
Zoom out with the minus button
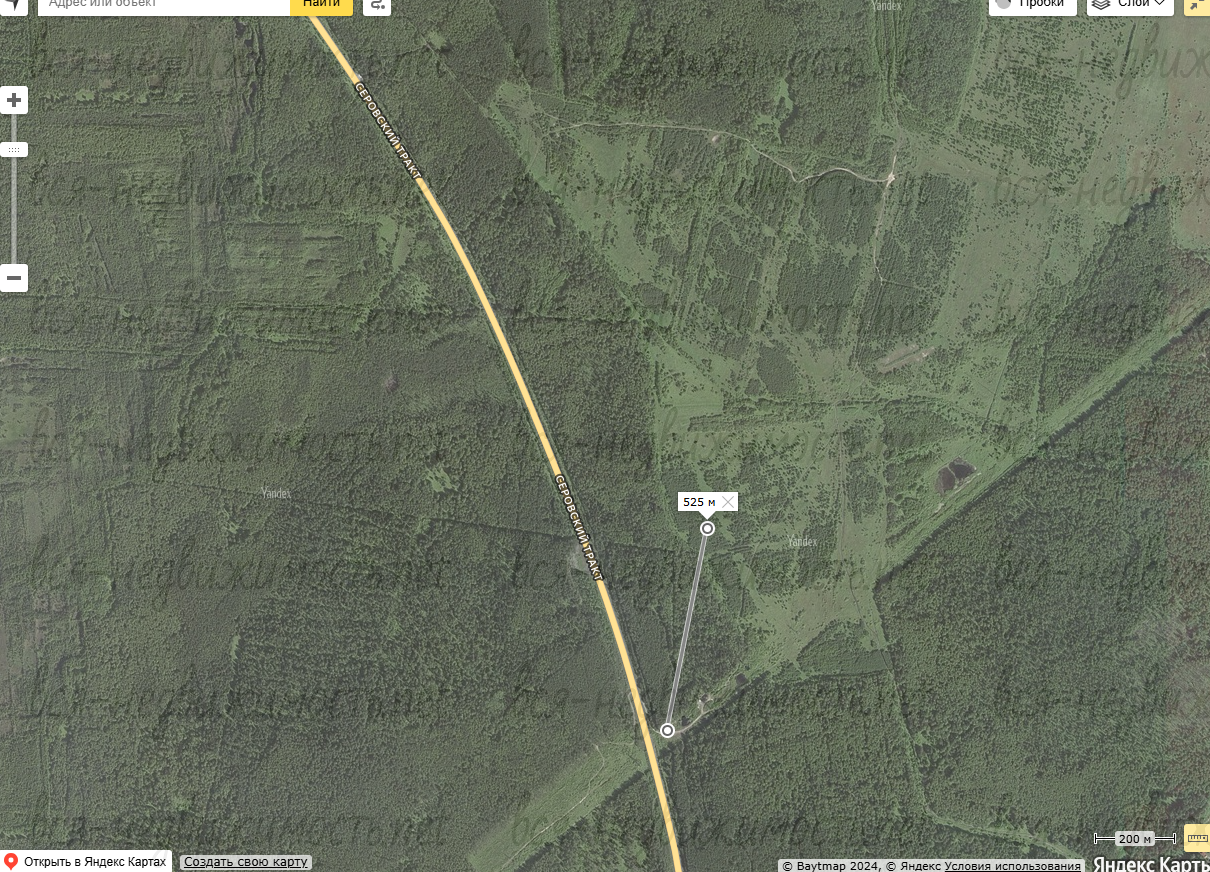(x=14, y=278)
